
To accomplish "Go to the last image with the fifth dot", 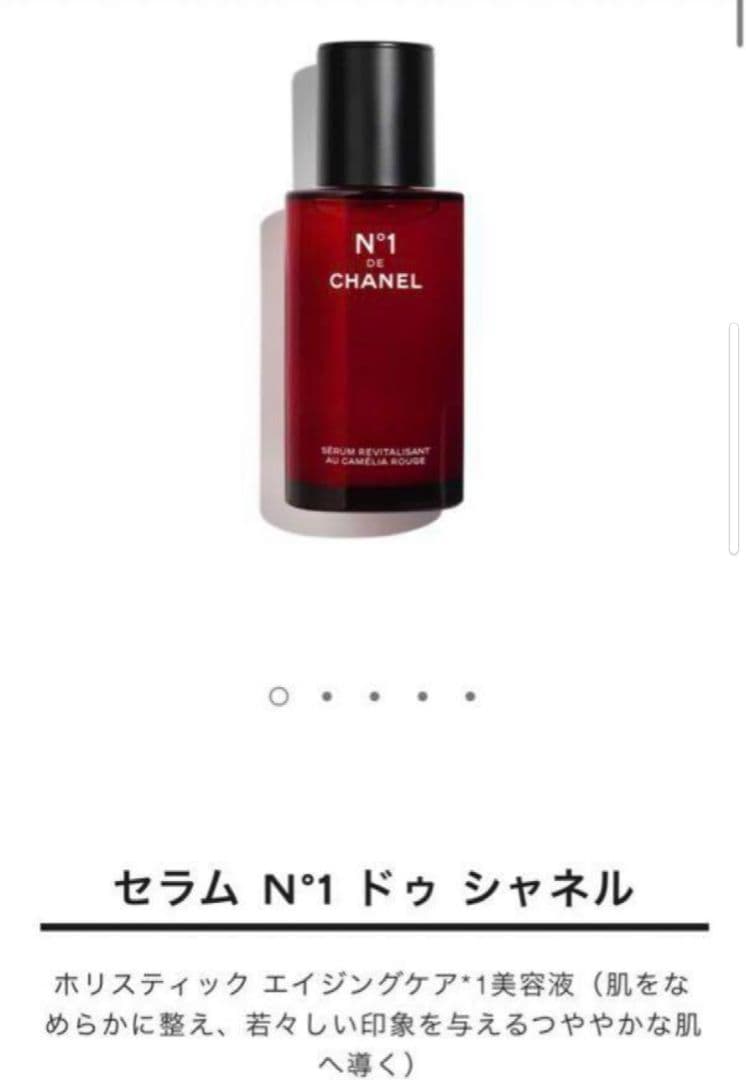I will [x=470, y=697].
